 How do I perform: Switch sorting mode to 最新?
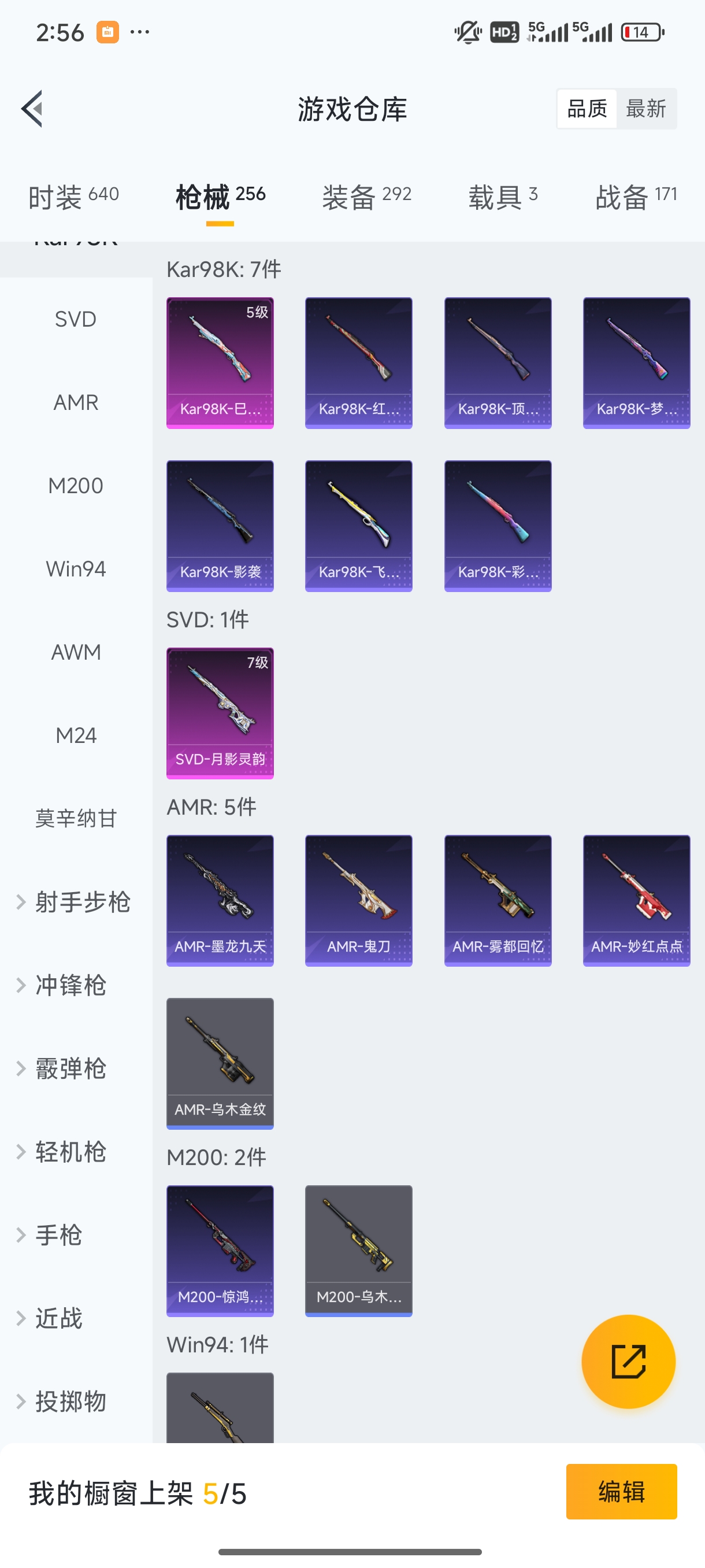point(647,108)
